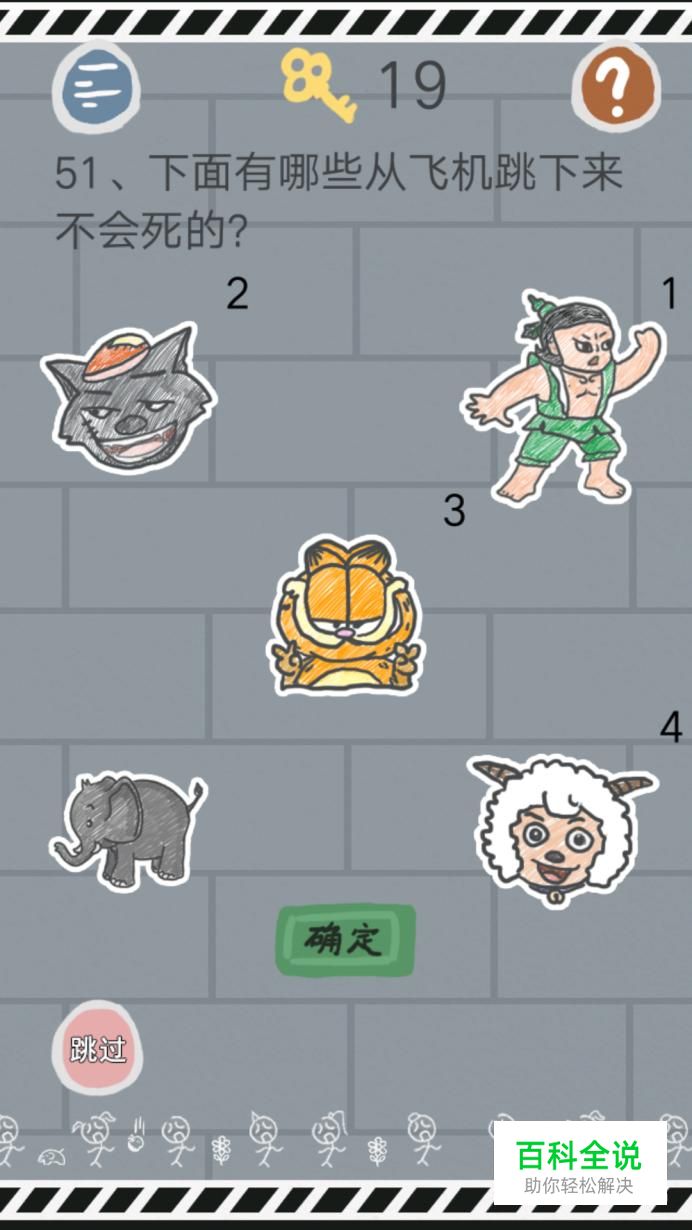Viewport: 692px width, 1230px height.
Task: Skip this question with 跳过
Action: 98,1048
